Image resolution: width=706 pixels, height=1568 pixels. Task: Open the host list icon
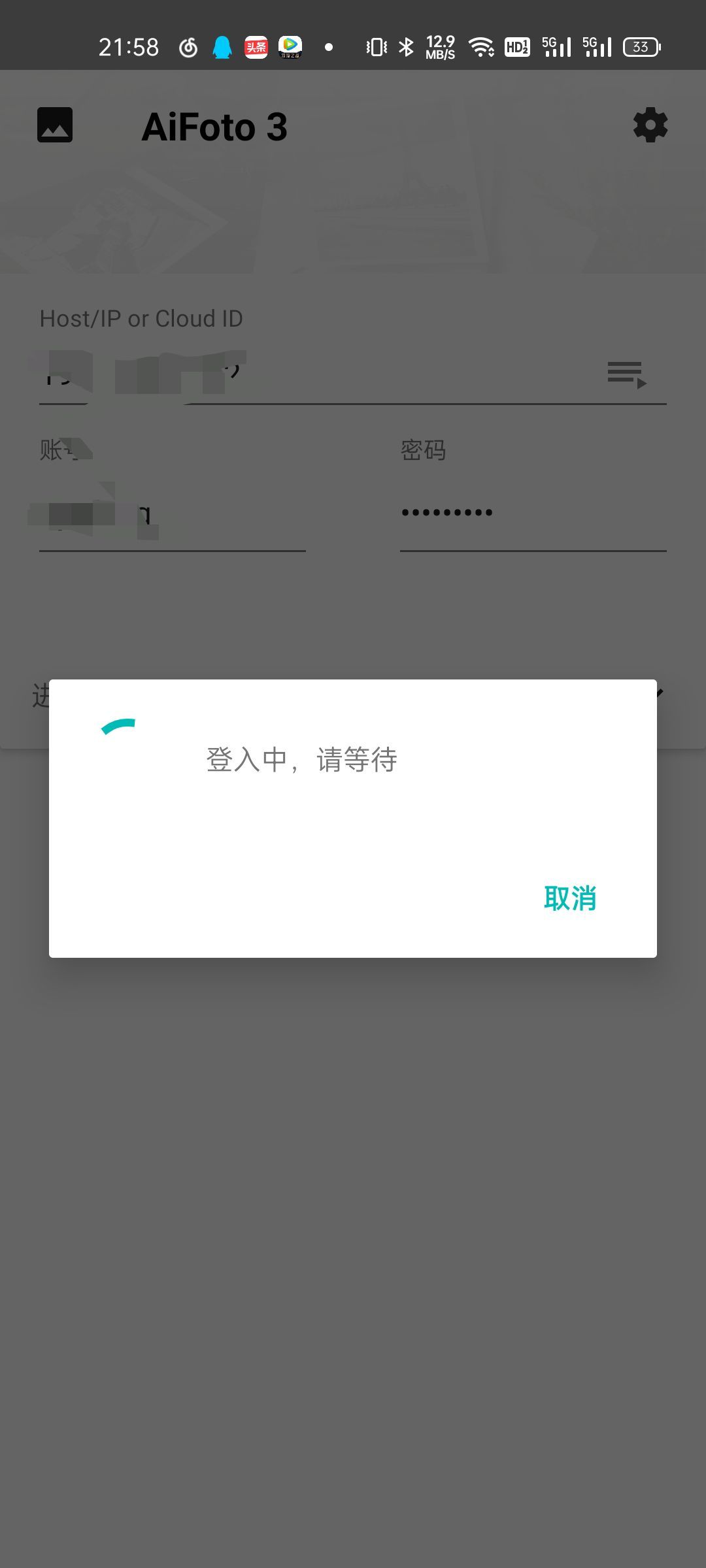(x=626, y=375)
